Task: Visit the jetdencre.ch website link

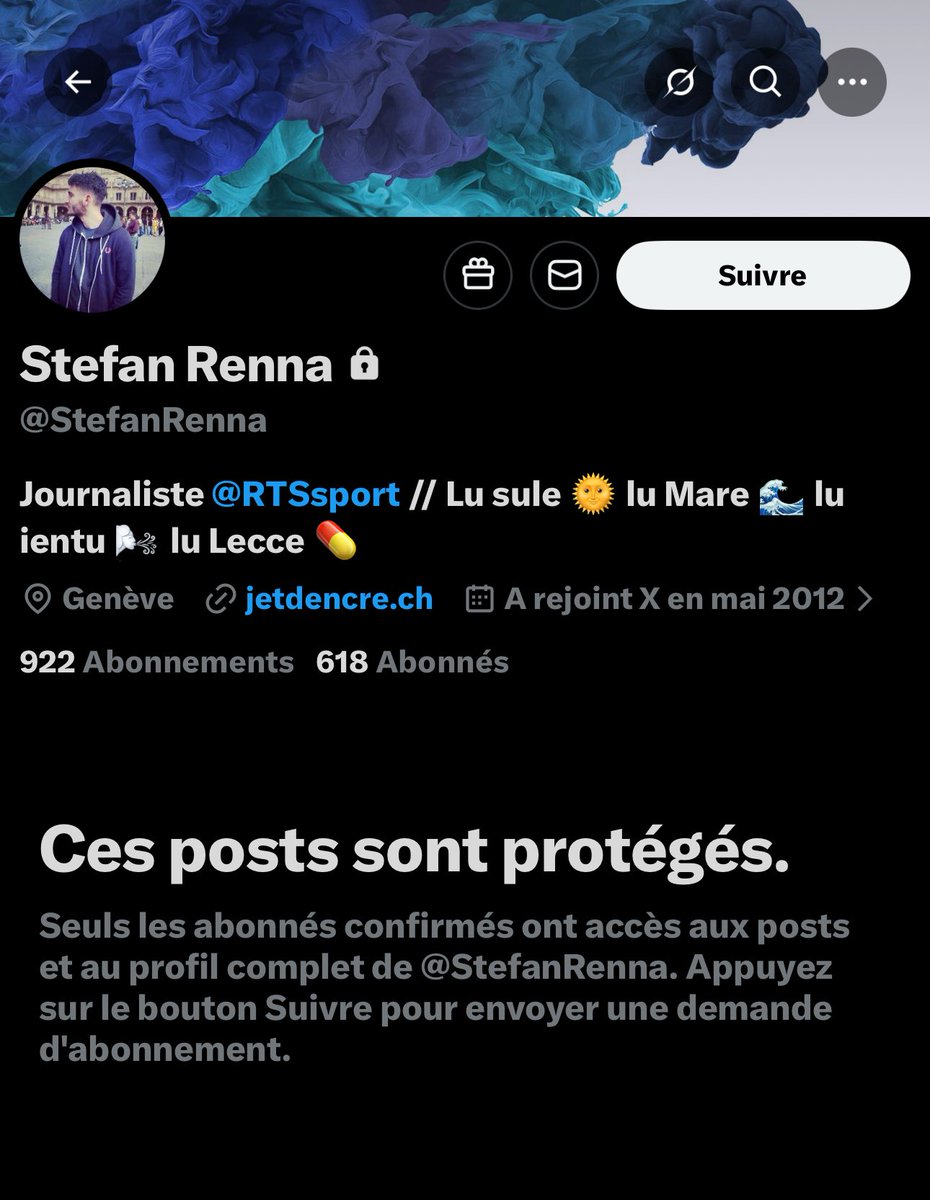Action: click(339, 599)
